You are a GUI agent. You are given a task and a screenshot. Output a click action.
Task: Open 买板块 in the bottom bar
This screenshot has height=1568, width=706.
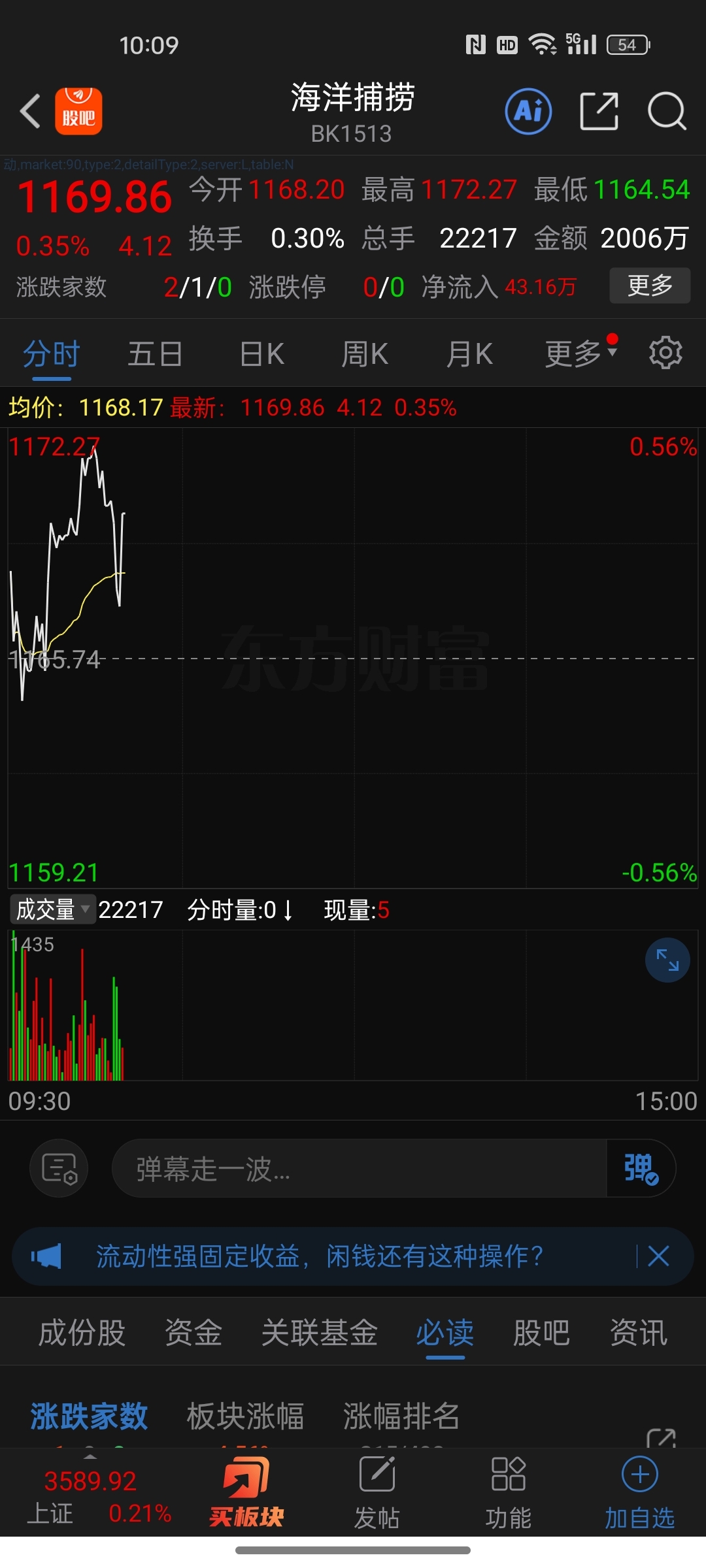[x=246, y=1492]
